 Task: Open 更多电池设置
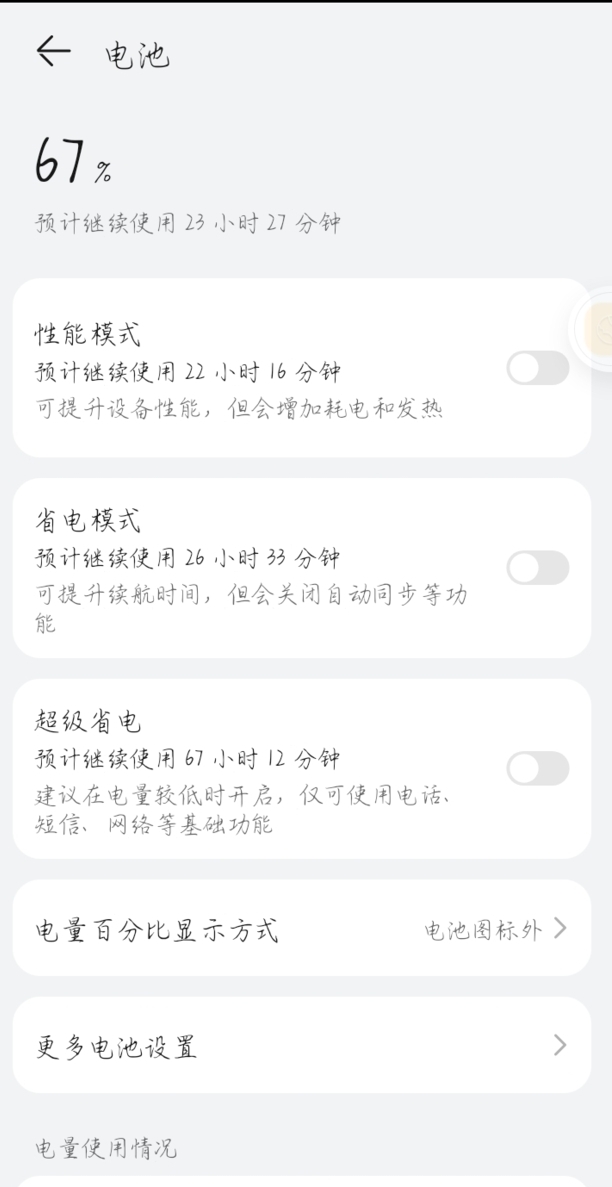click(x=301, y=1045)
